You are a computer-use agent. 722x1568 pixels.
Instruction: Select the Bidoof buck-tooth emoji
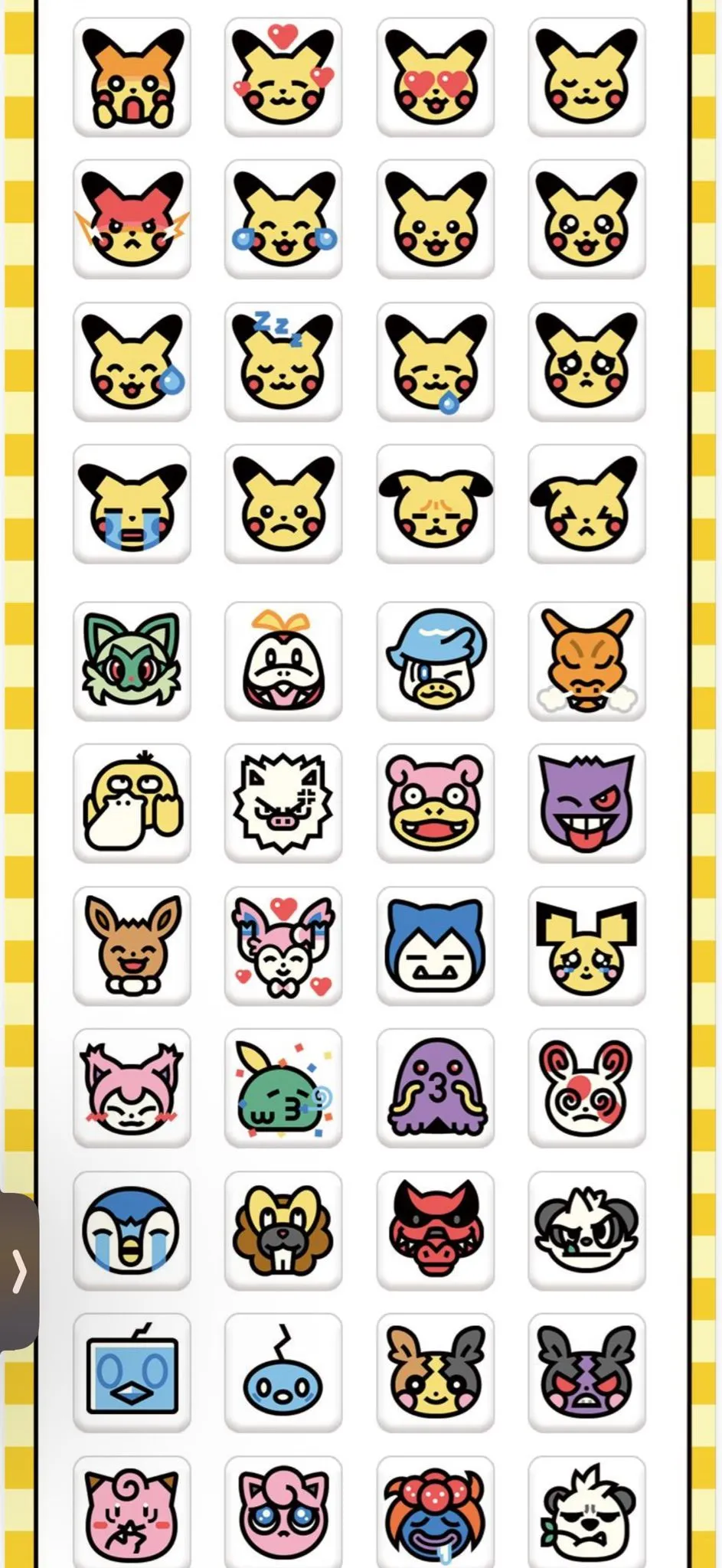click(283, 1230)
